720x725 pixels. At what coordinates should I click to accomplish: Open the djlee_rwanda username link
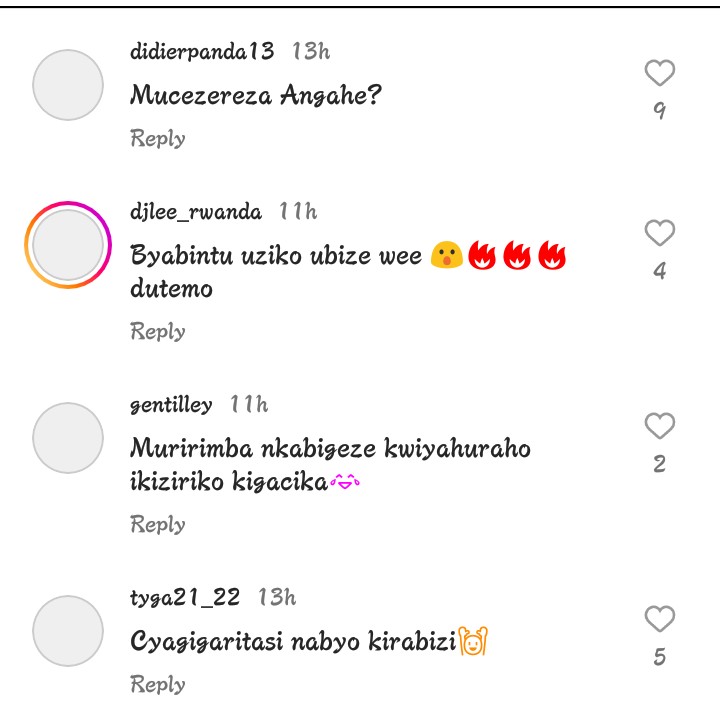[196, 212]
